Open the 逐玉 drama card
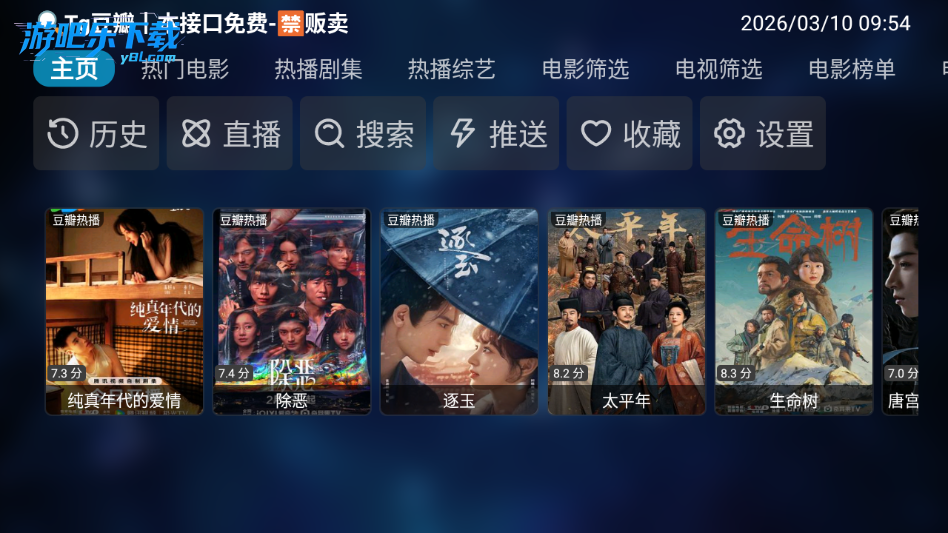948x533 pixels. (459, 311)
